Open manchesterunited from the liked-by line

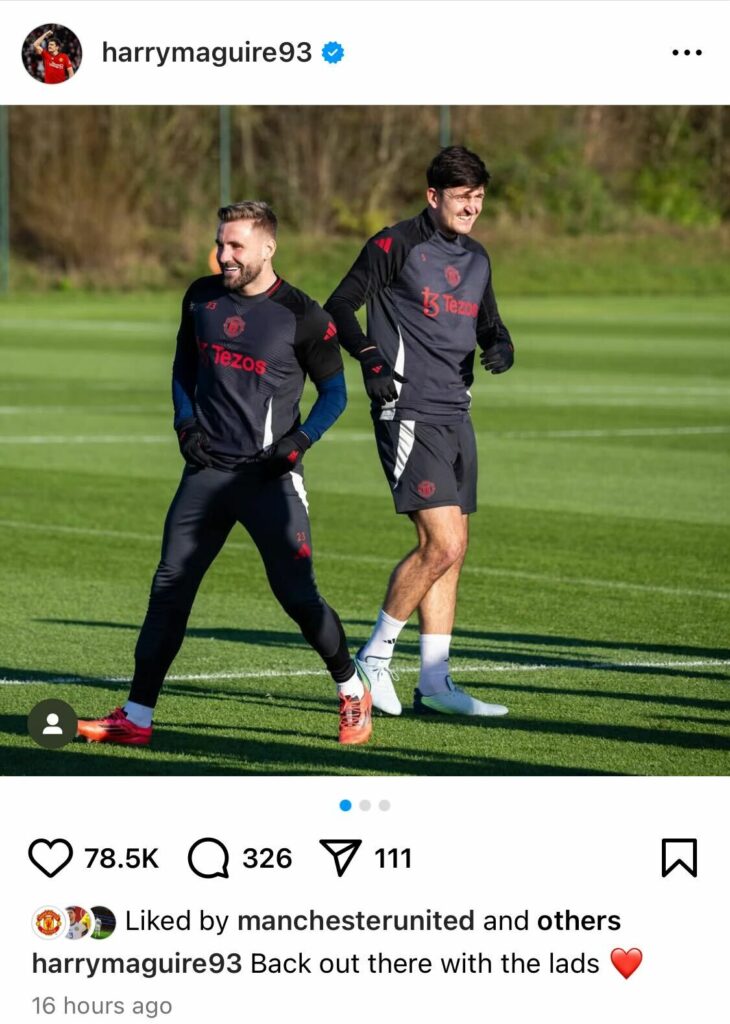355,921
